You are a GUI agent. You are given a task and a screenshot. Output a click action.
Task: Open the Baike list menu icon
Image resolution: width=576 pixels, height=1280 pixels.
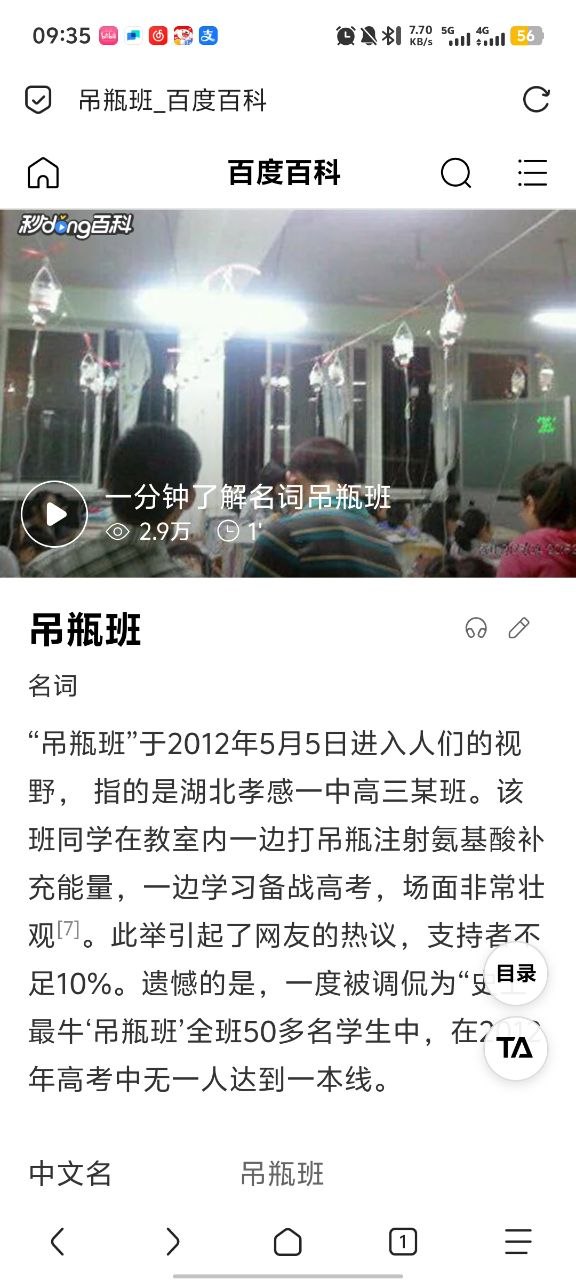[532, 173]
